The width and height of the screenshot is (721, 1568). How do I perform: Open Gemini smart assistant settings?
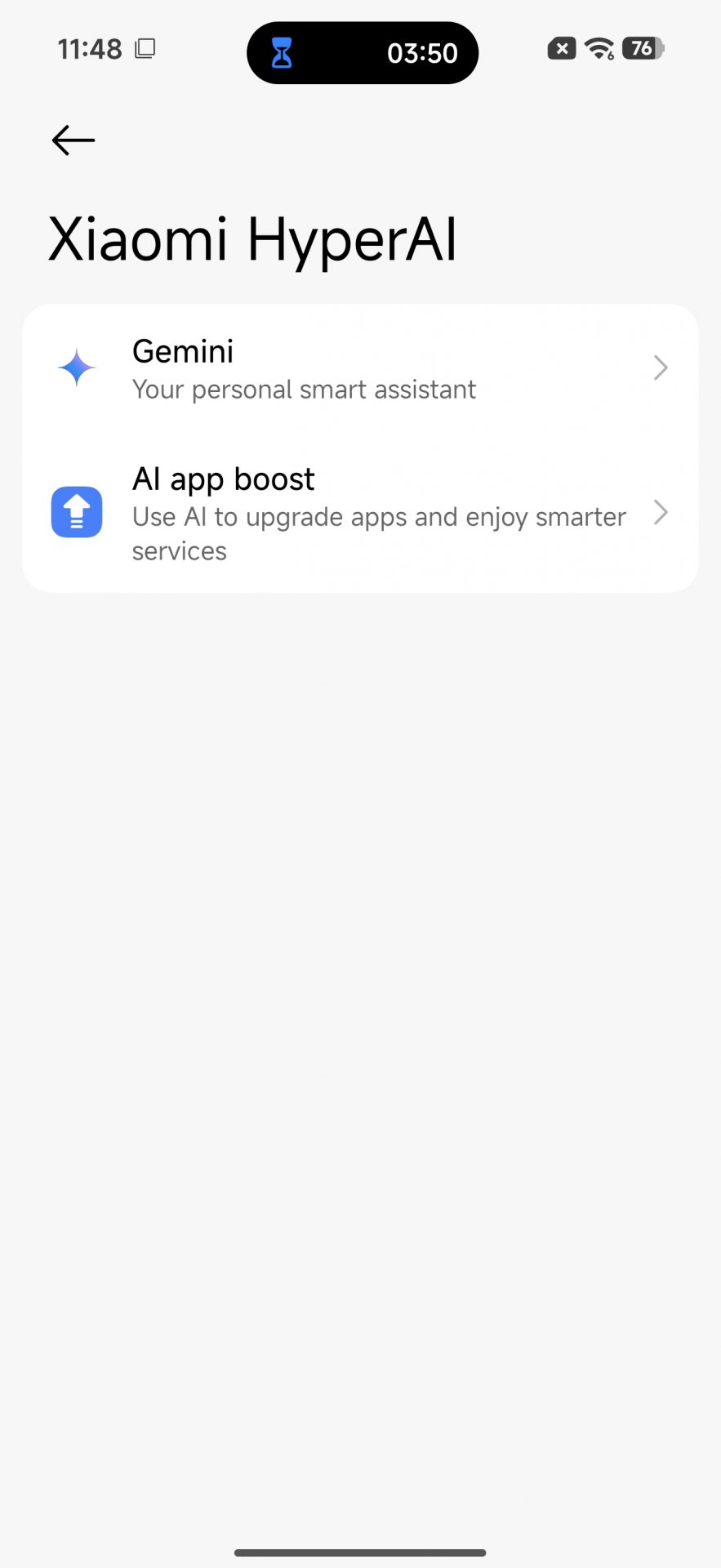(x=359, y=369)
